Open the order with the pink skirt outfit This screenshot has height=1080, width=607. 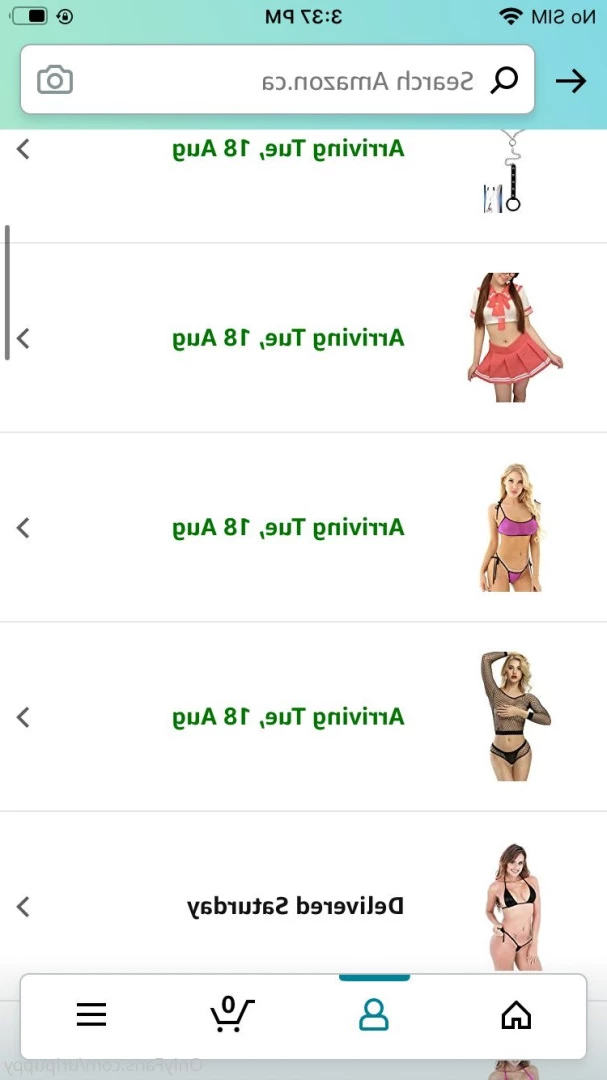(x=303, y=338)
